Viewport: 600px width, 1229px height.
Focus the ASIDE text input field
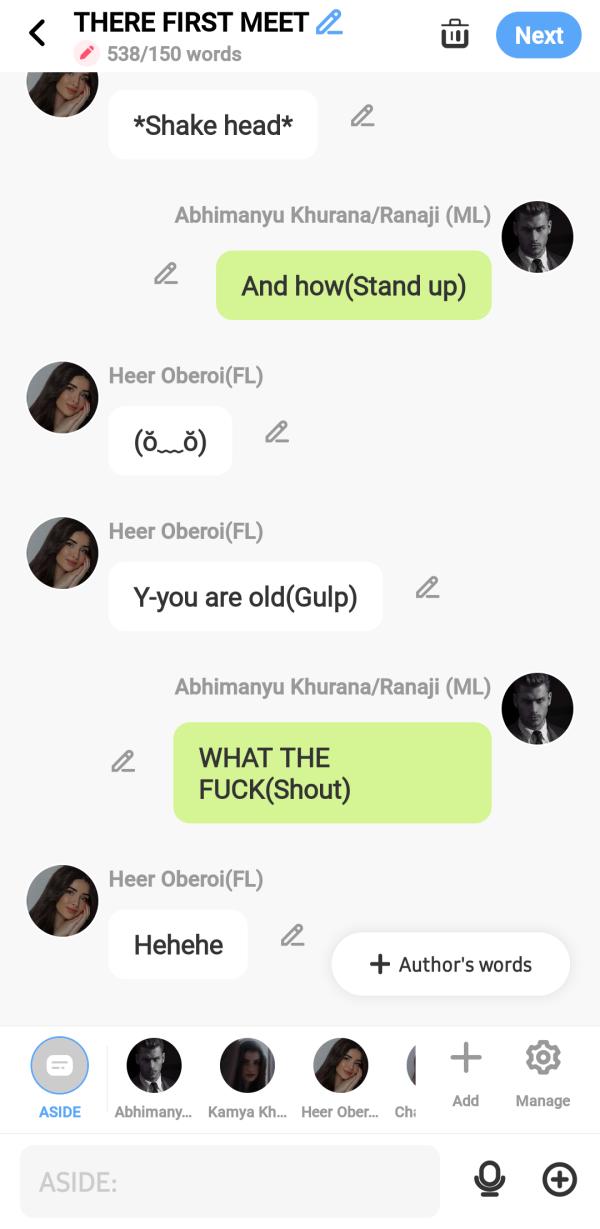(x=230, y=1182)
